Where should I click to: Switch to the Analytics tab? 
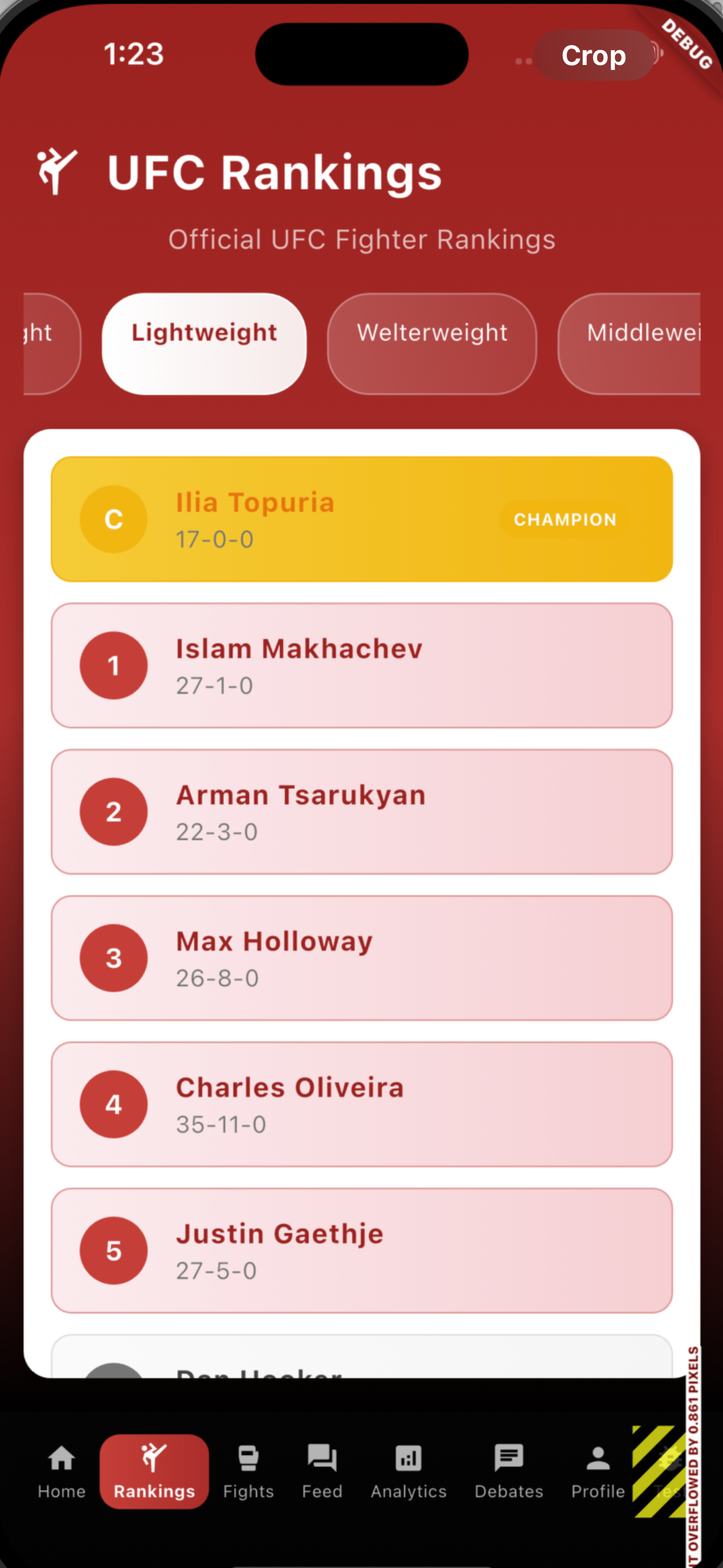tap(408, 1471)
